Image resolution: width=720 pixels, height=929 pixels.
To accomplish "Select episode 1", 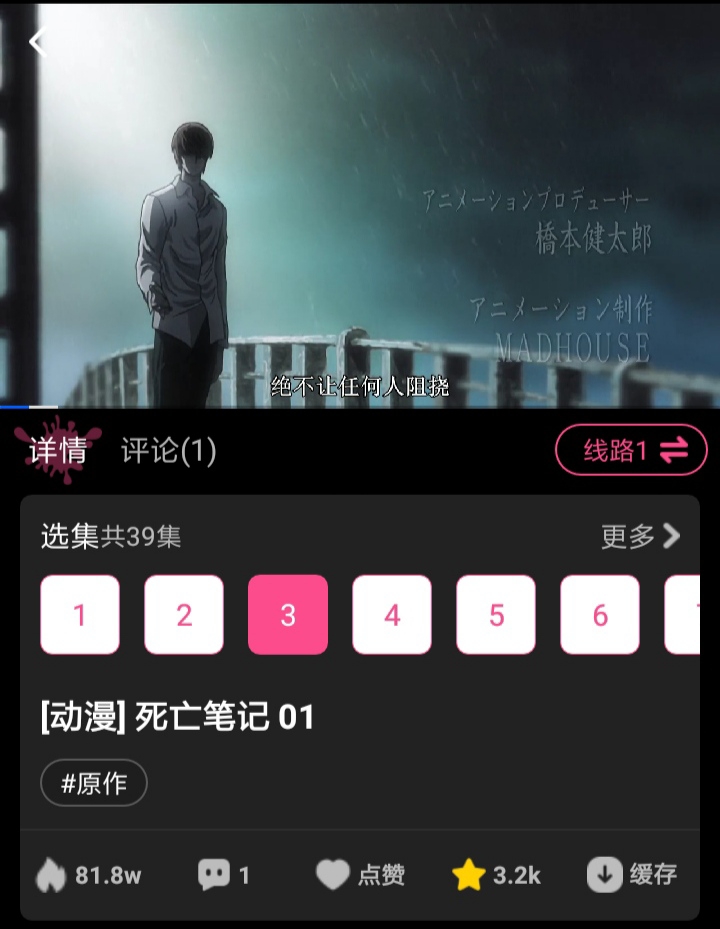I will point(80,615).
